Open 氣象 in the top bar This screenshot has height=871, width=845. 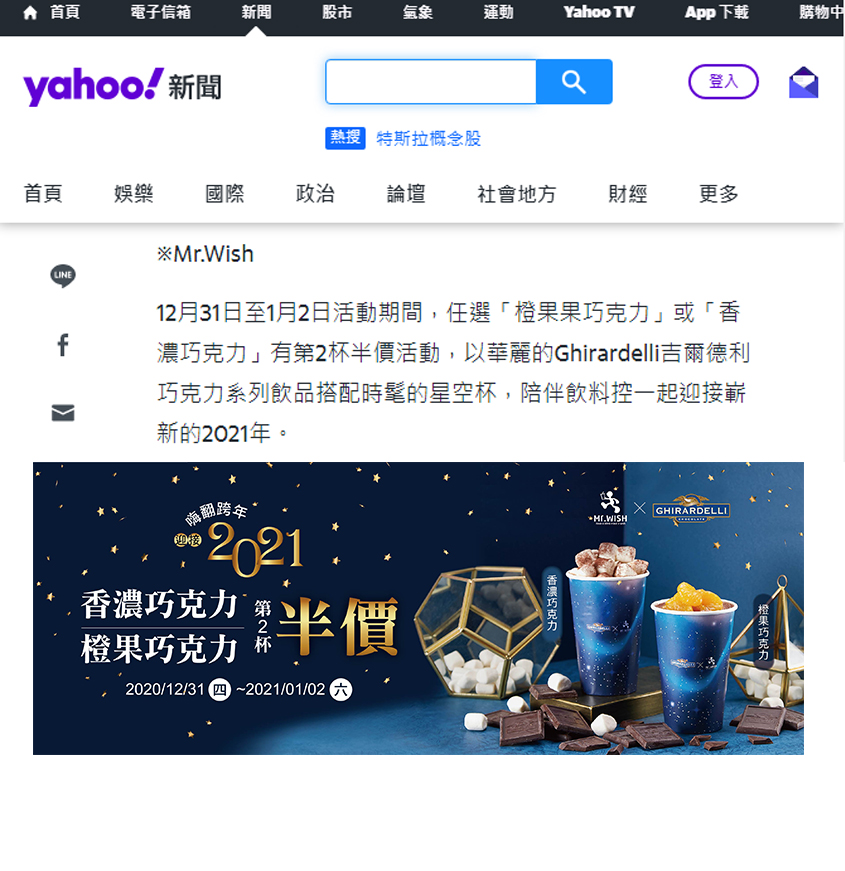click(x=417, y=12)
